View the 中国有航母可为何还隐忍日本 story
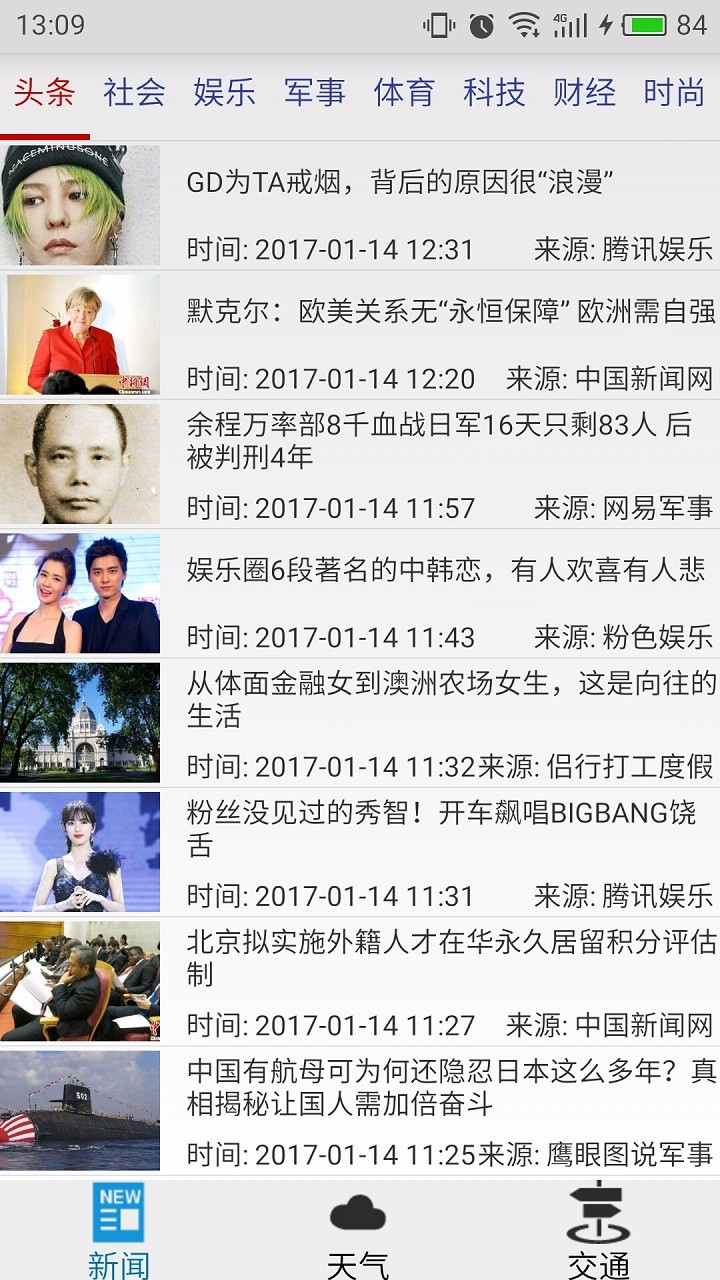The height and width of the screenshot is (1280, 720). pyautogui.click(x=360, y=1110)
